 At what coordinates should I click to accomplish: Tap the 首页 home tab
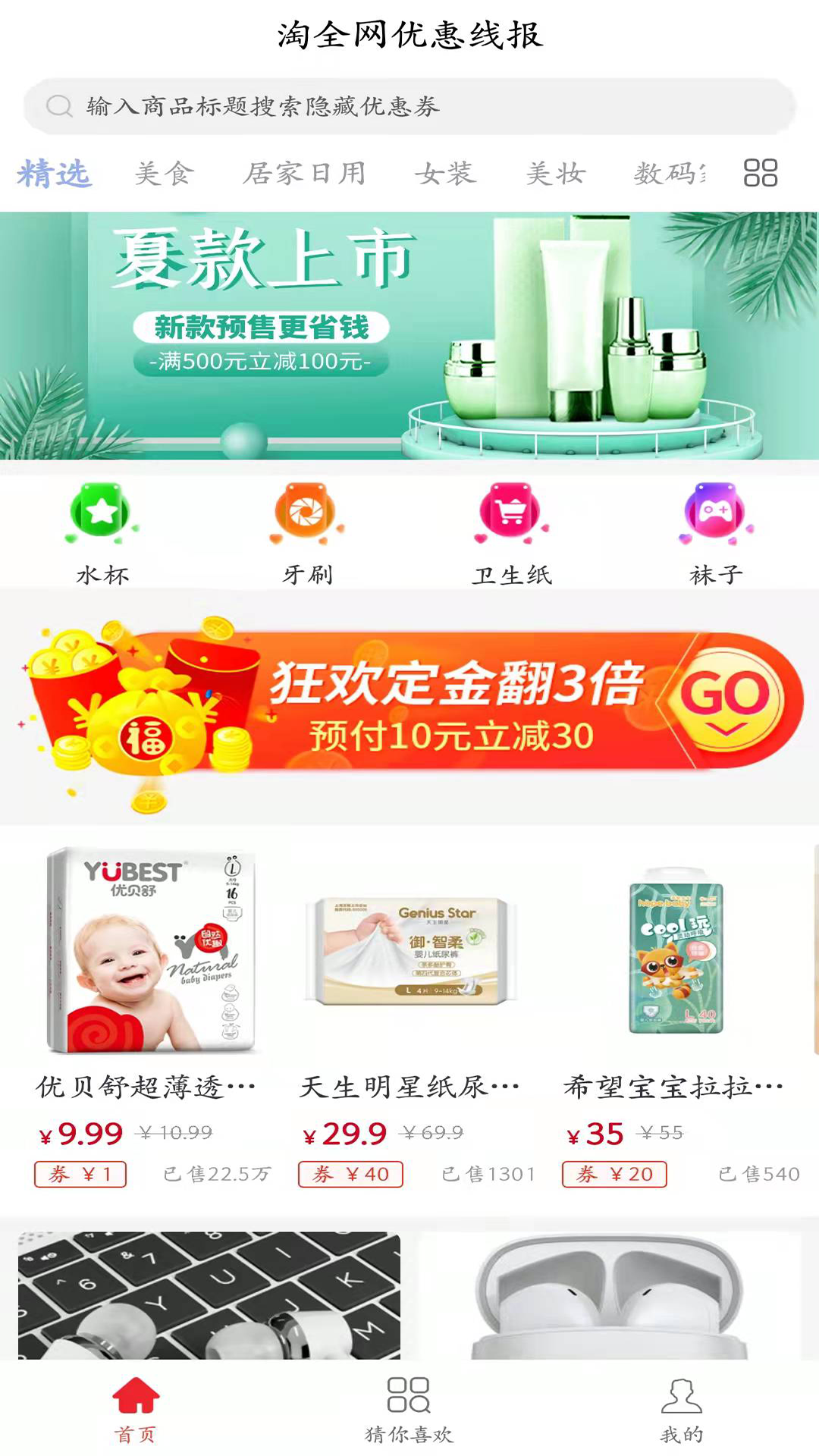pyautogui.click(x=136, y=1409)
